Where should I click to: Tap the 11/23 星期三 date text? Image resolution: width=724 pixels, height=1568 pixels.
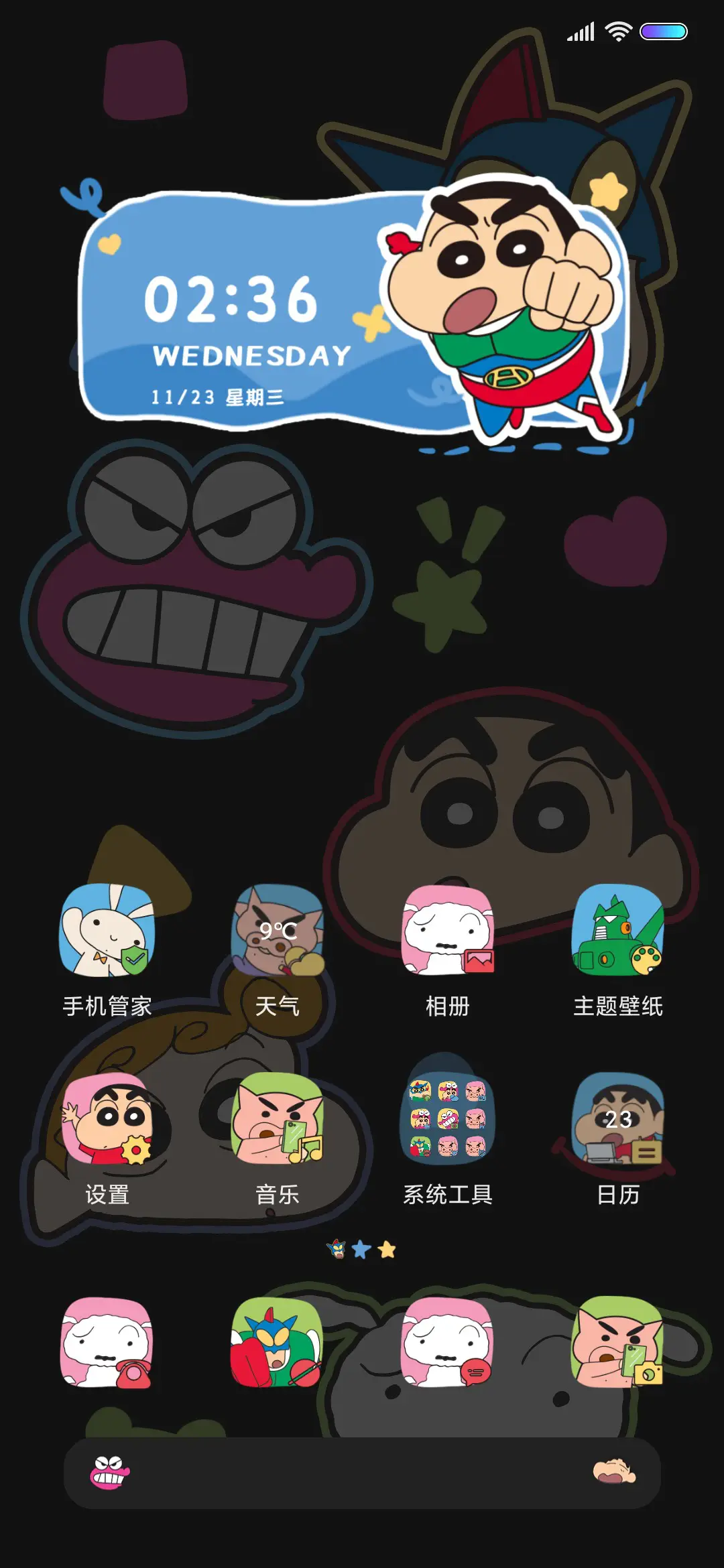[219, 396]
